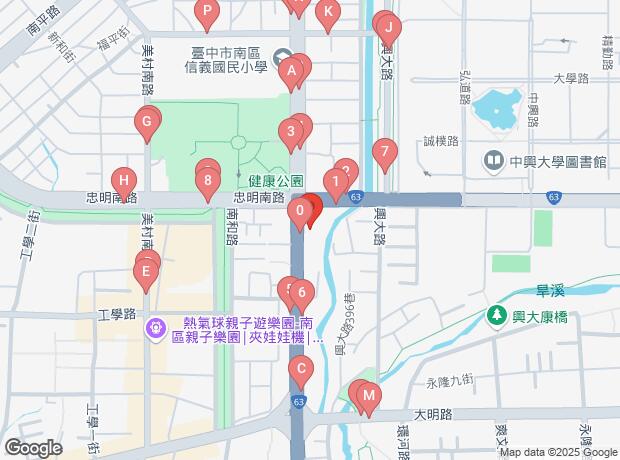Select the marker labeled G
Image resolution: width=620 pixels, height=460 pixels.
pyautogui.click(x=147, y=124)
